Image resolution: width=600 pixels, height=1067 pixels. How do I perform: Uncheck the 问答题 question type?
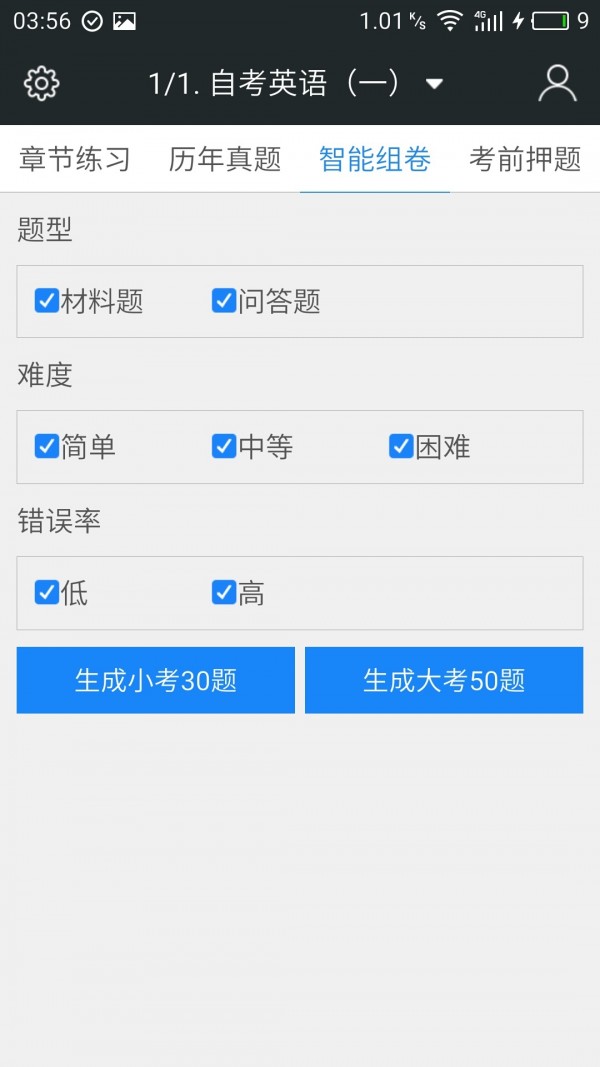(224, 301)
